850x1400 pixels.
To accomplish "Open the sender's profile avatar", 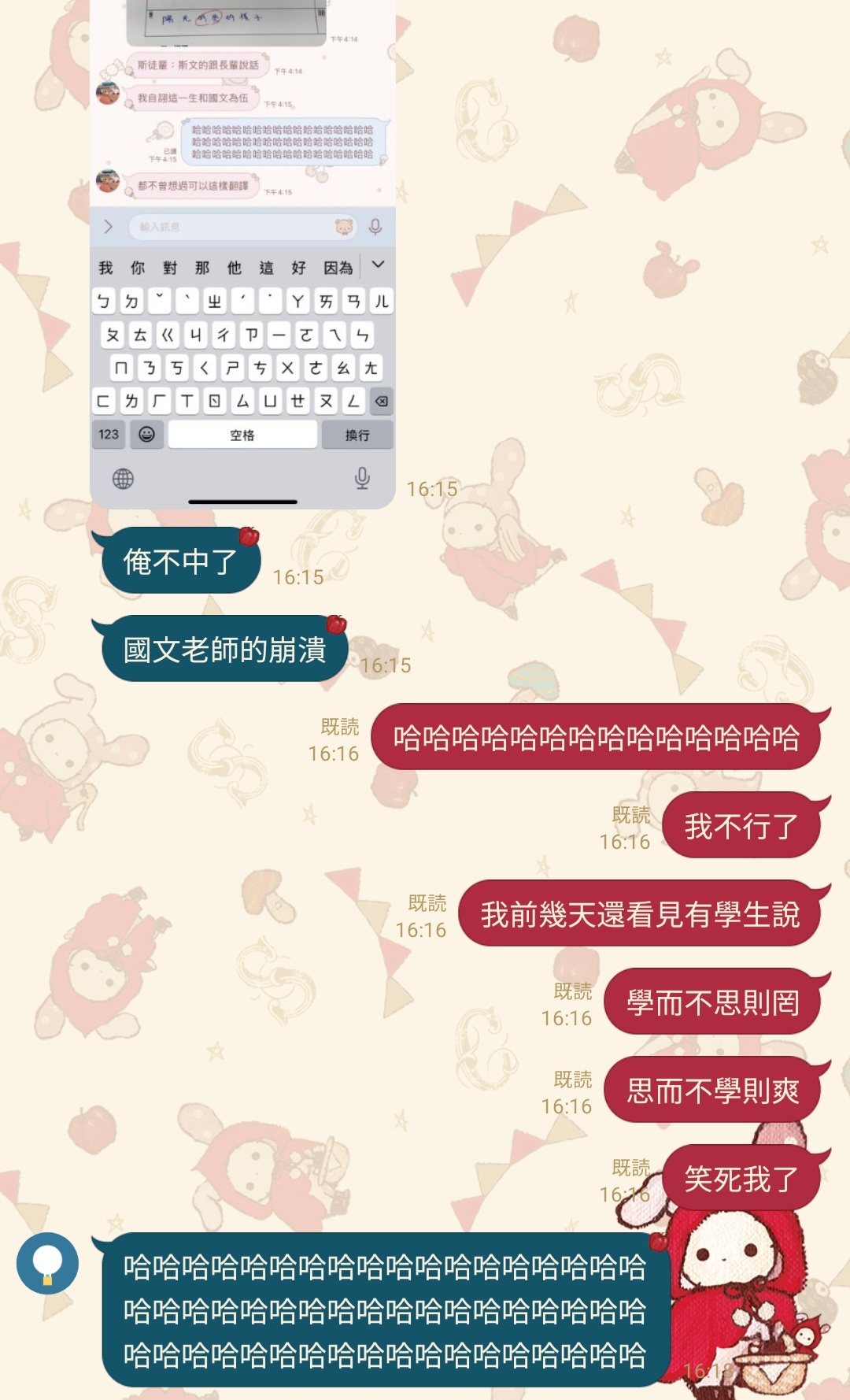I will 47,1263.
